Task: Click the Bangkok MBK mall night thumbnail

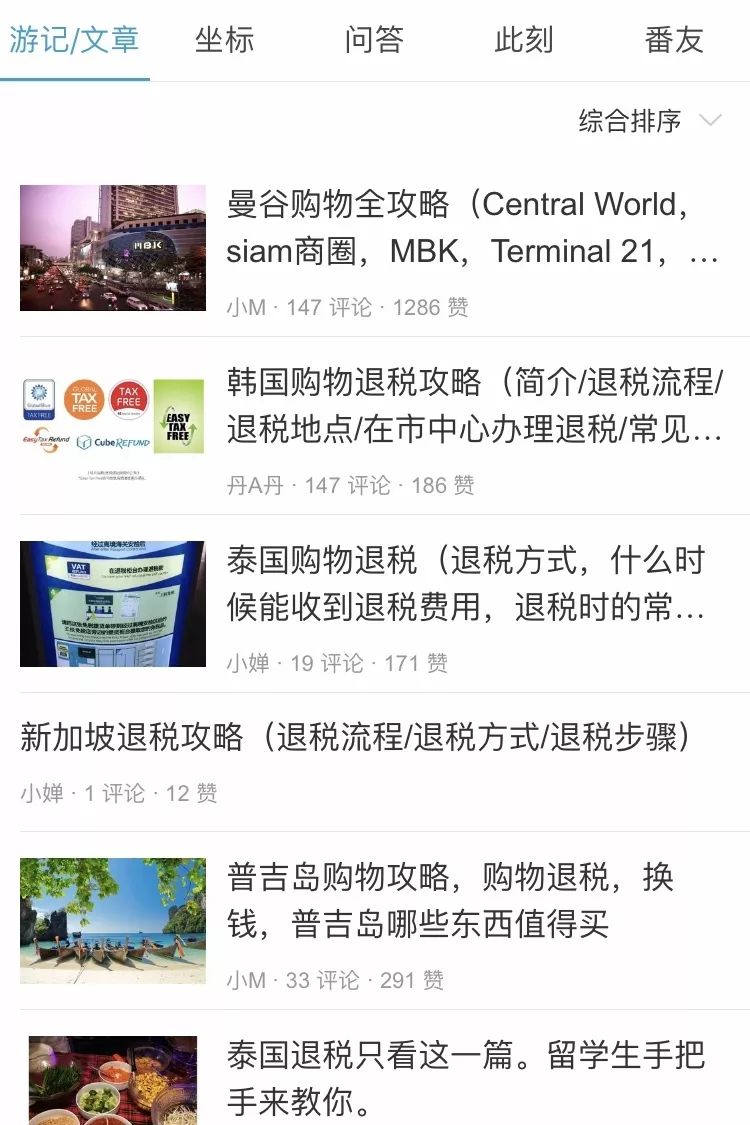Action: click(x=113, y=247)
